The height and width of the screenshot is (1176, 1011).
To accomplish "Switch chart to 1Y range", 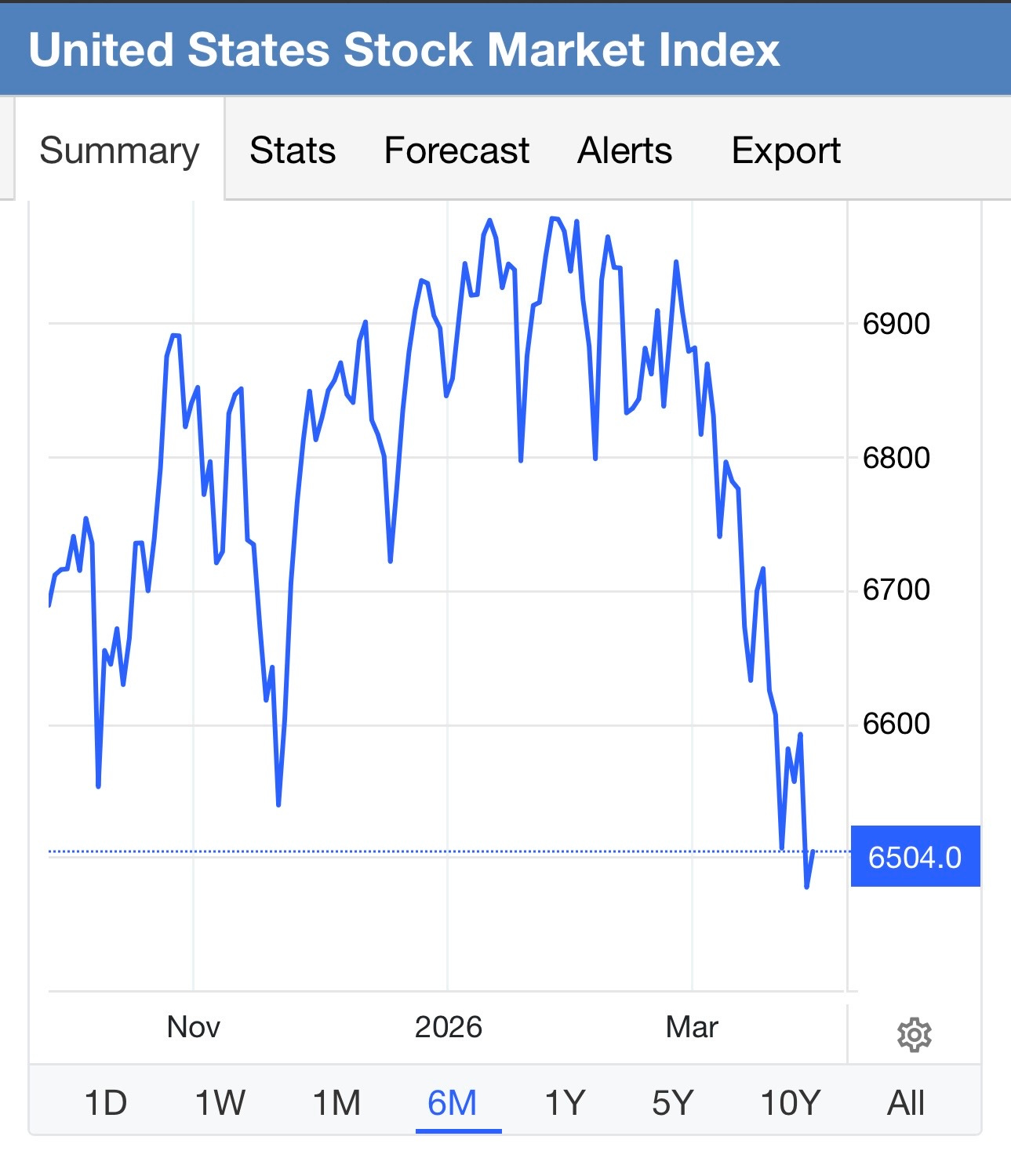I will point(565,1103).
